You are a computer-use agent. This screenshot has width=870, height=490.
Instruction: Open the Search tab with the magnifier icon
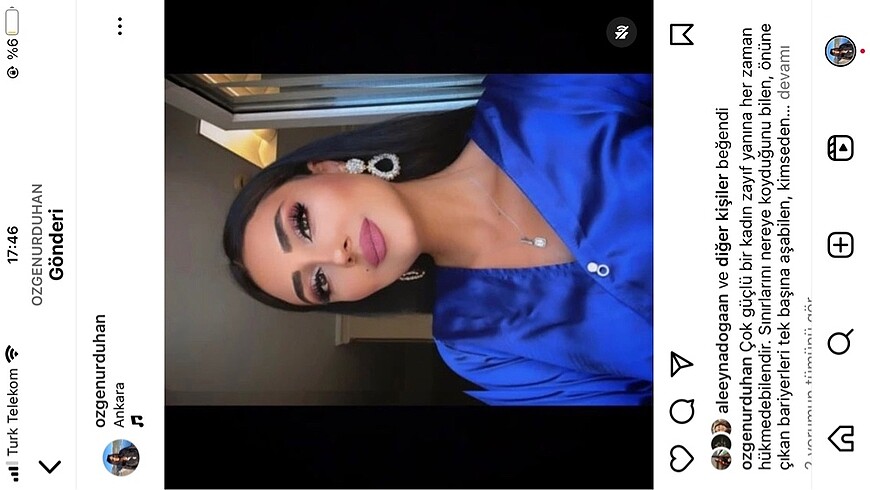coord(841,343)
